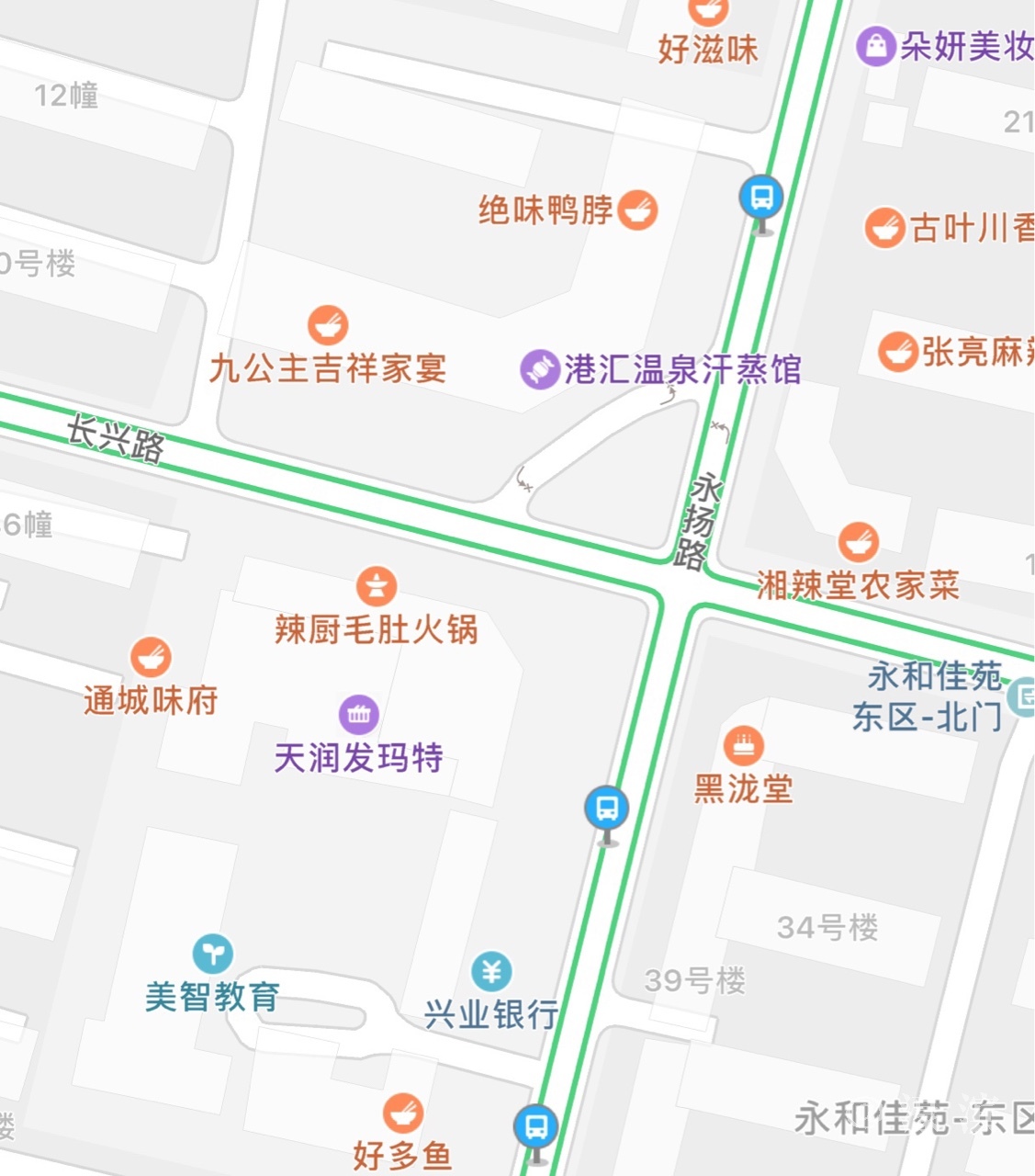Screen dimensions: 1035x1176
Task: Select 天润发玛特 supermarket marker
Action: (x=358, y=713)
